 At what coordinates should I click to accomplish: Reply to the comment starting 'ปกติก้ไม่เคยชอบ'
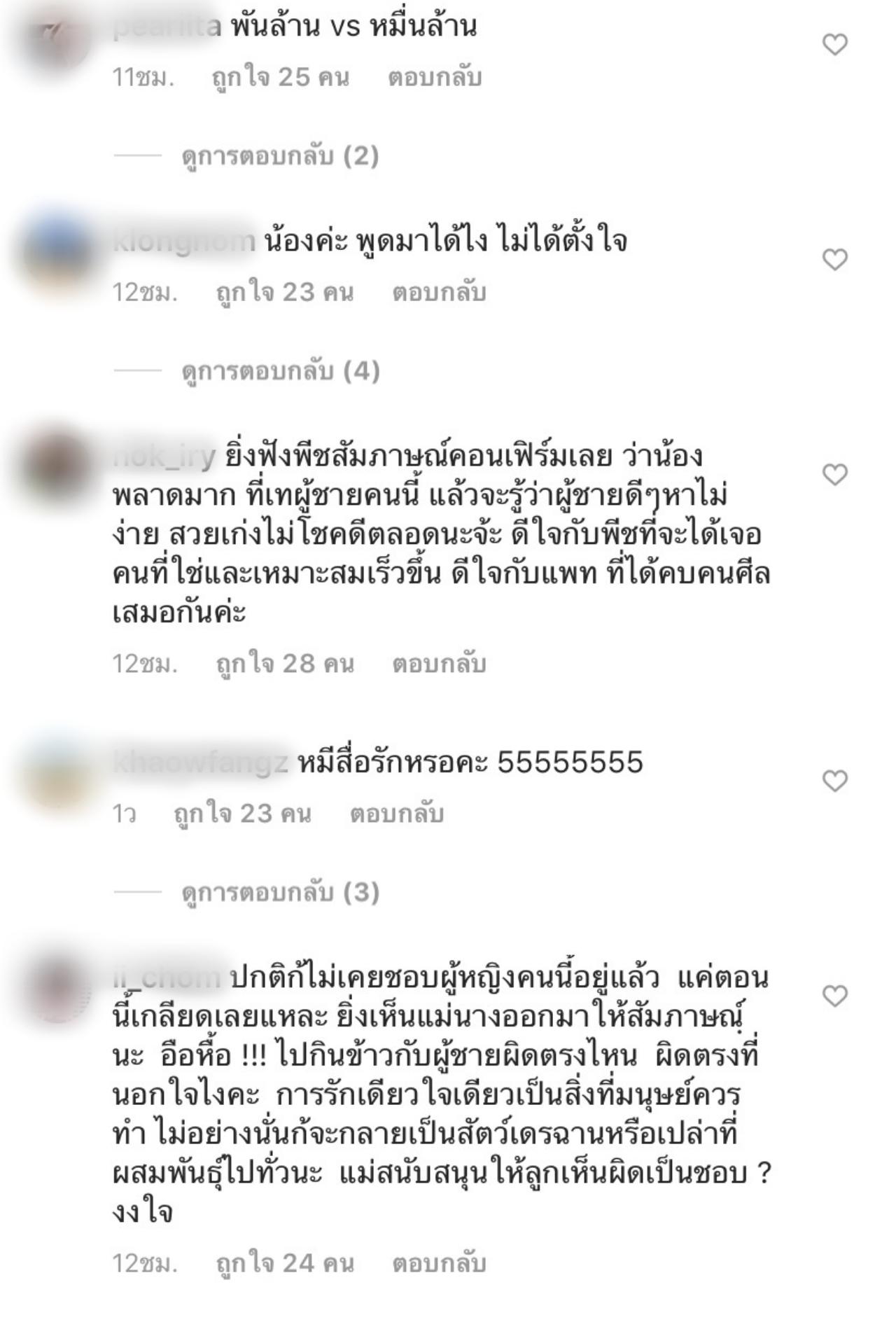click(439, 1263)
